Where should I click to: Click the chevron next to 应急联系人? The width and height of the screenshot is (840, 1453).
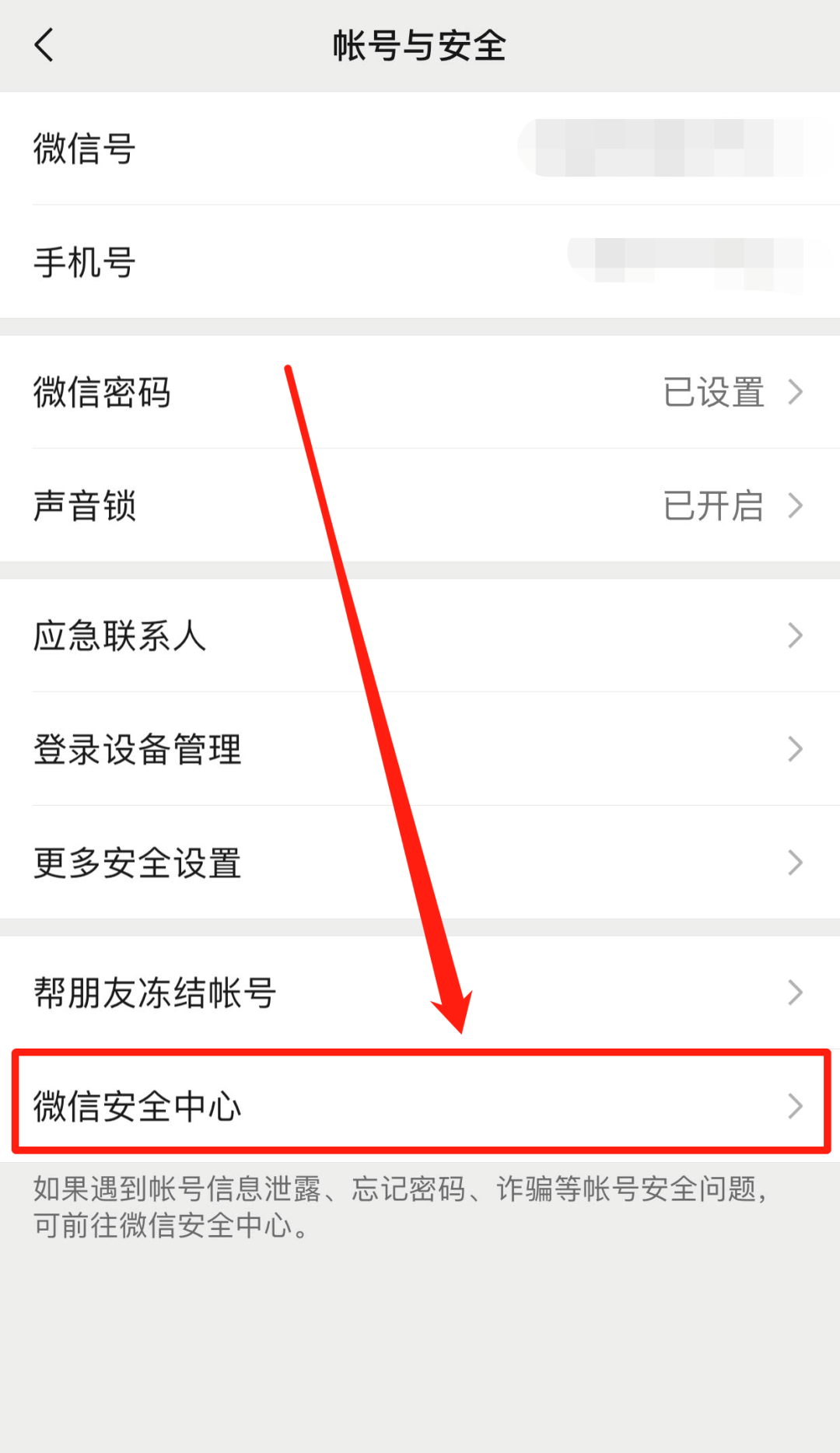795,635
